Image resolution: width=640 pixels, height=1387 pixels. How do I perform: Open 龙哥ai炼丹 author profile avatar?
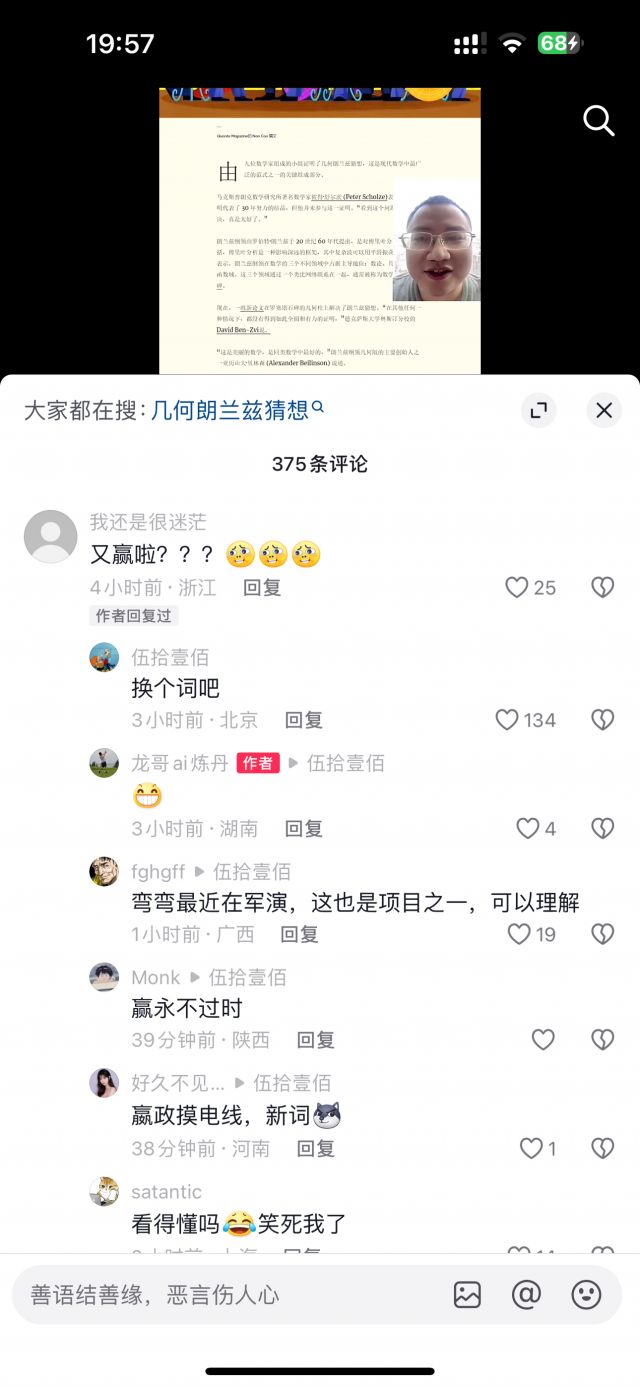pyautogui.click(x=104, y=763)
